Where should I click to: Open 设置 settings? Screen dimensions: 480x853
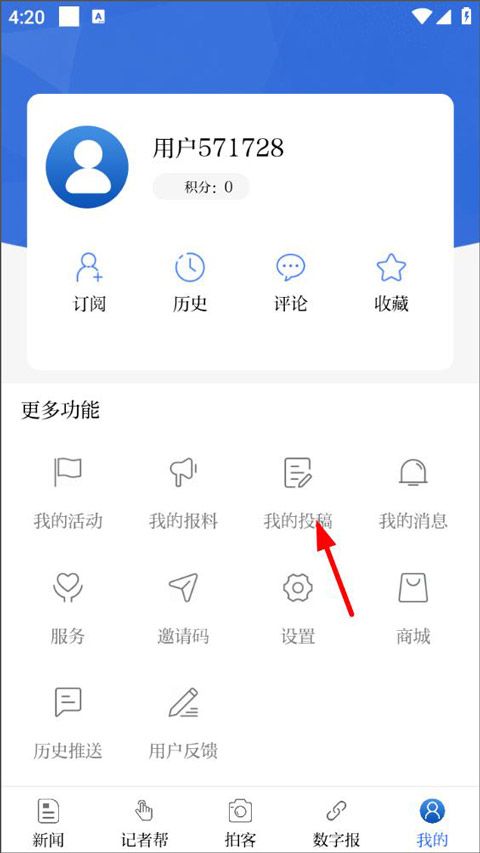click(x=298, y=609)
